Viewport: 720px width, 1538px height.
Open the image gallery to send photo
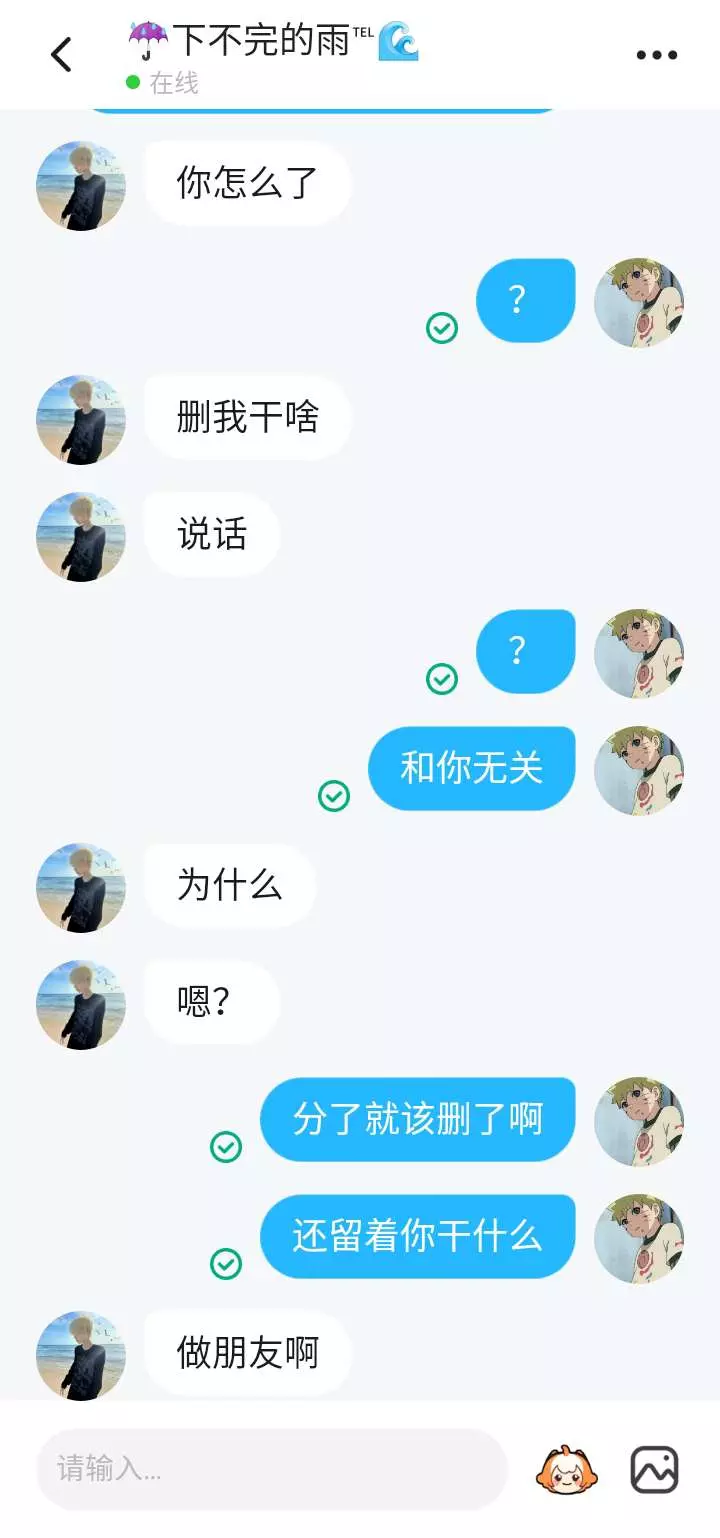655,1469
